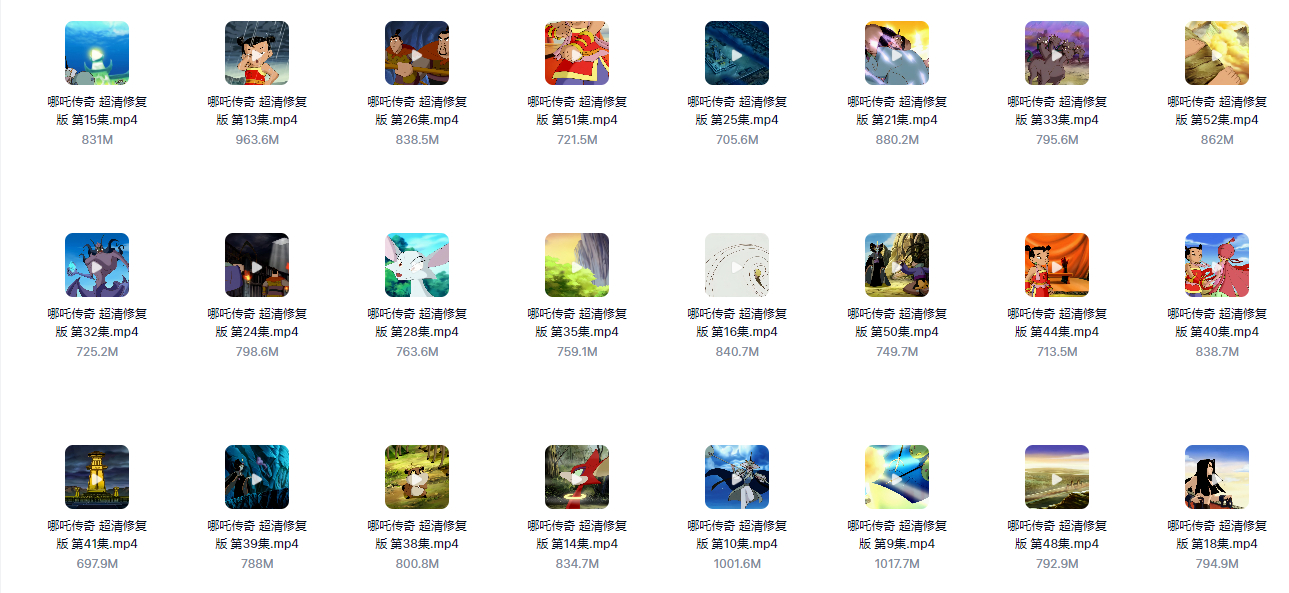Play the 840.7M 第16集.mp4 file

(737, 266)
